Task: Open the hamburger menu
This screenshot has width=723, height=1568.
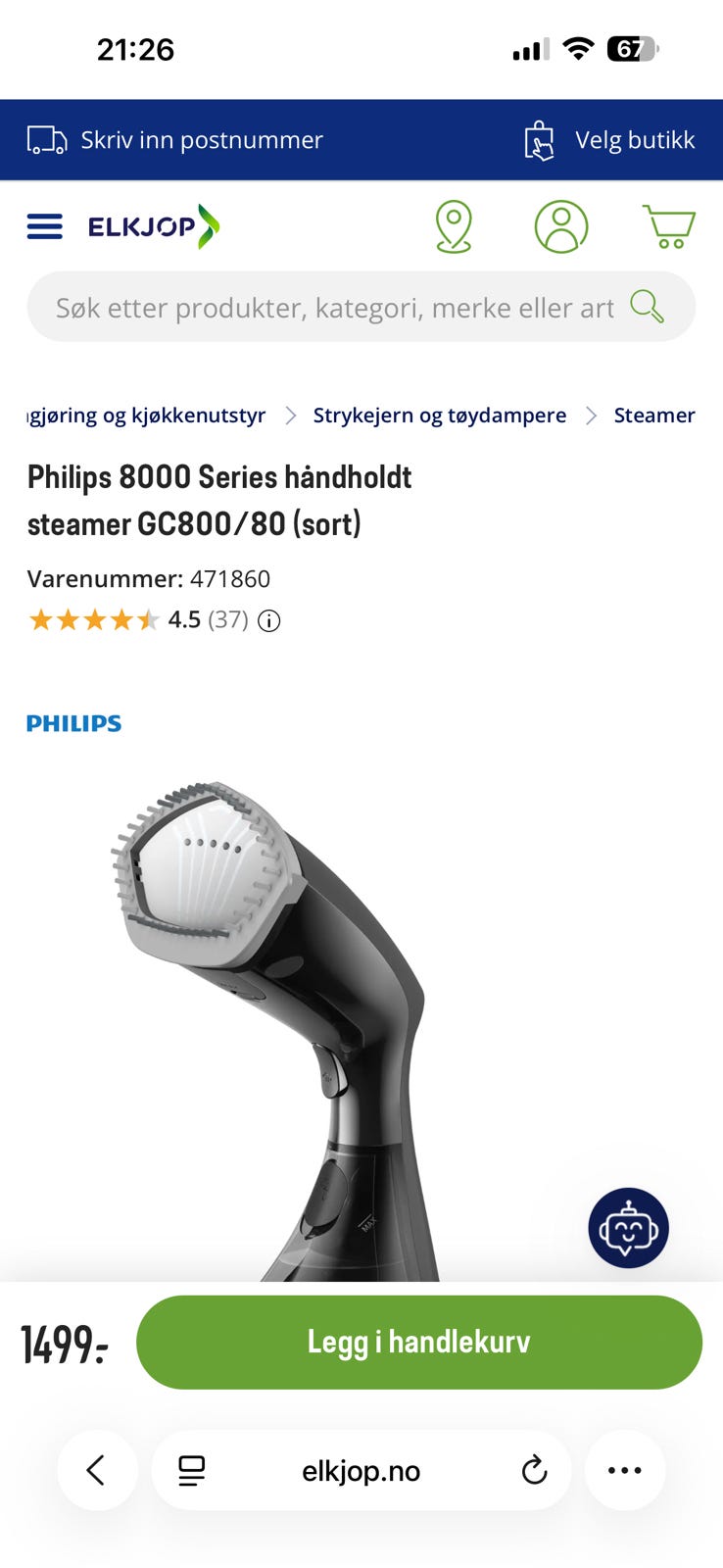Action: click(x=44, y=227)
